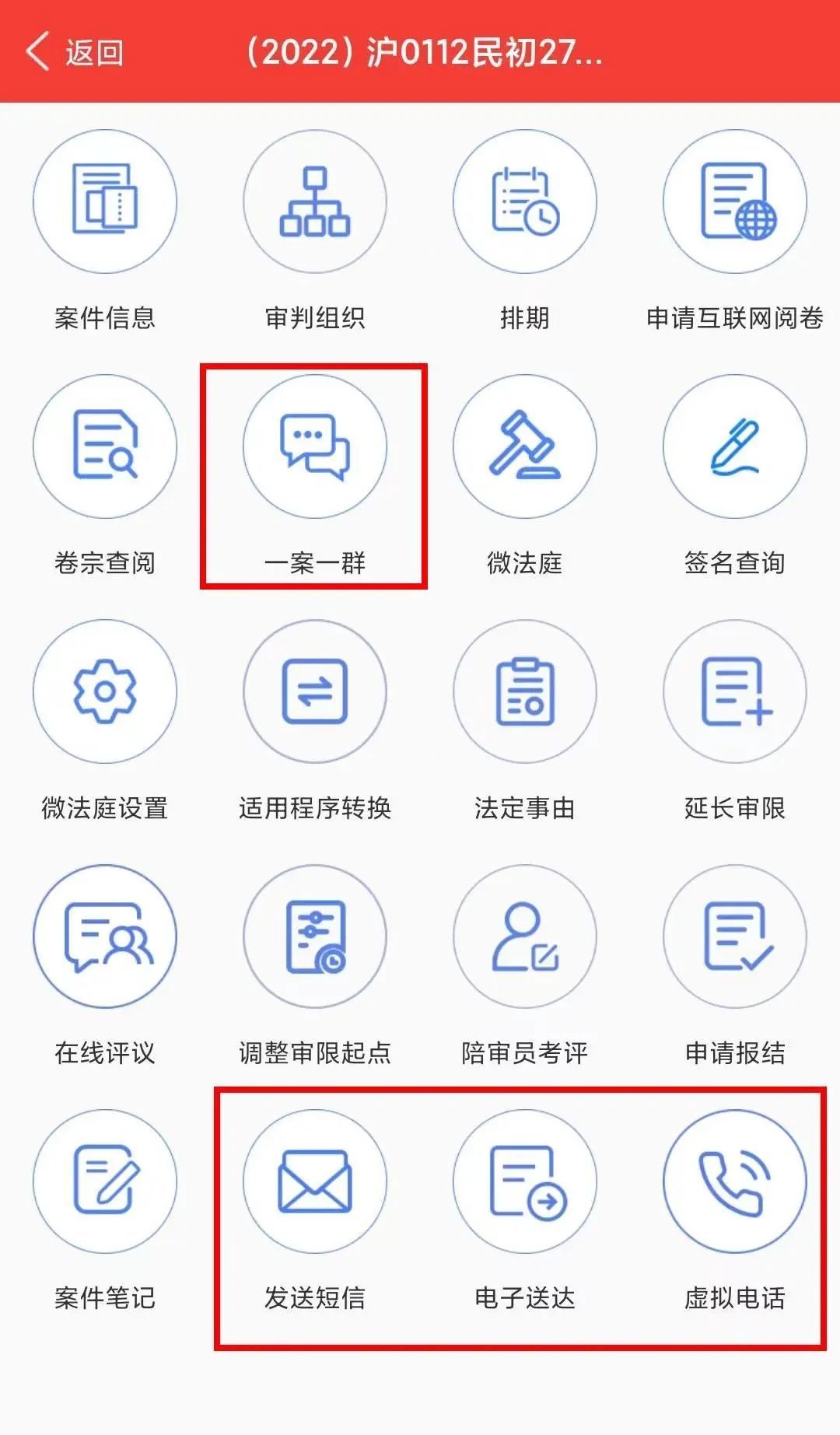This screenshot has width=840, height=1435.
Task: Tap 延长审限 to extend the trial limit
Action: [735, 691]
